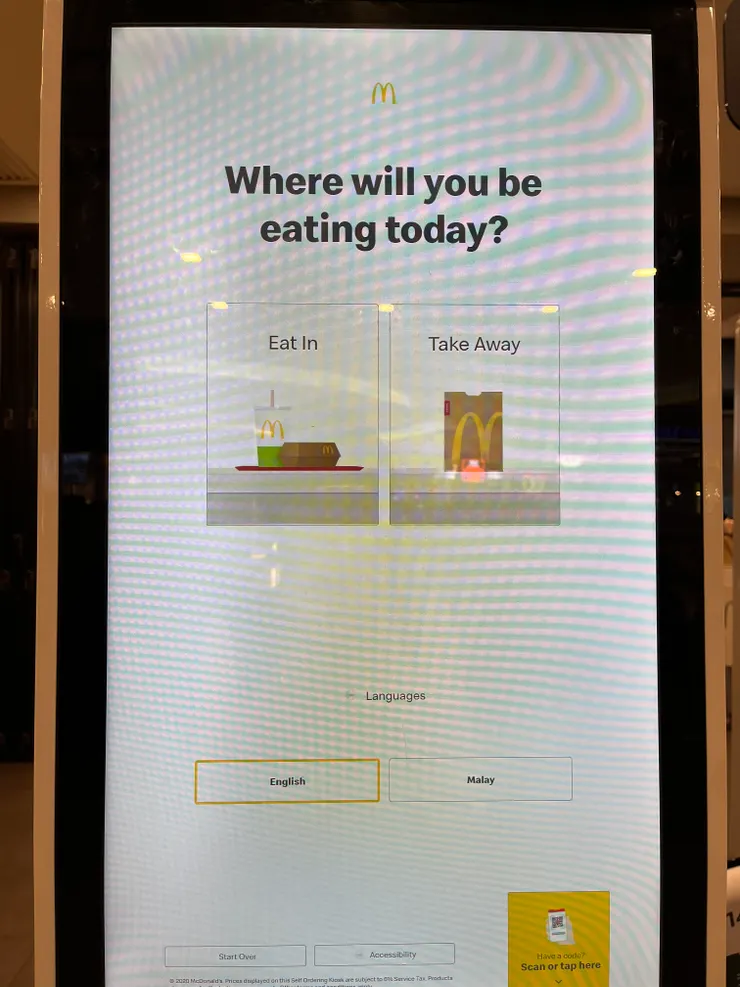Switch language to Malay
740x987 pixels.
click(480, 779)
